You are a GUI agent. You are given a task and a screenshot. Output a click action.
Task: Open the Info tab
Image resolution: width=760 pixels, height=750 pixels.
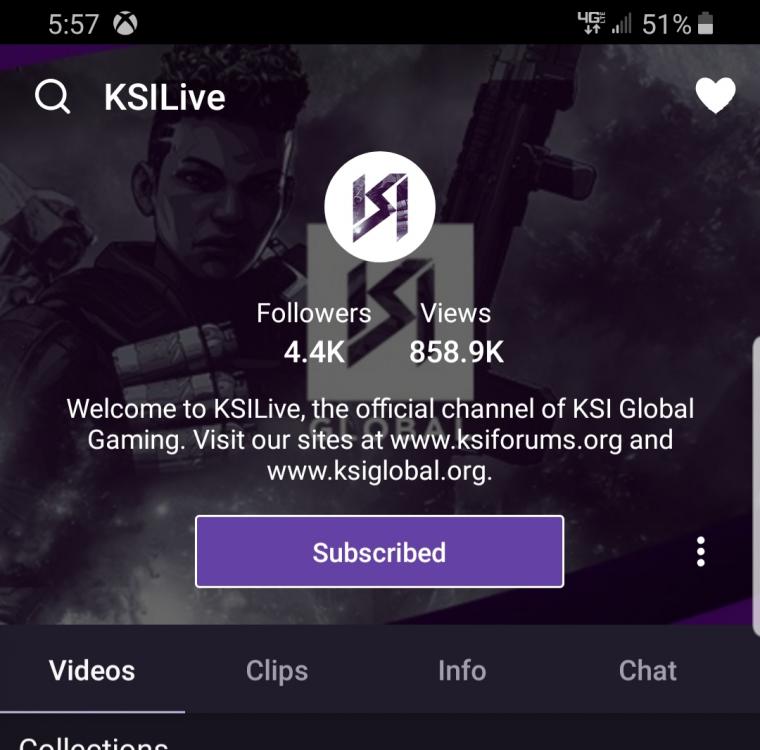pos(462,670)
